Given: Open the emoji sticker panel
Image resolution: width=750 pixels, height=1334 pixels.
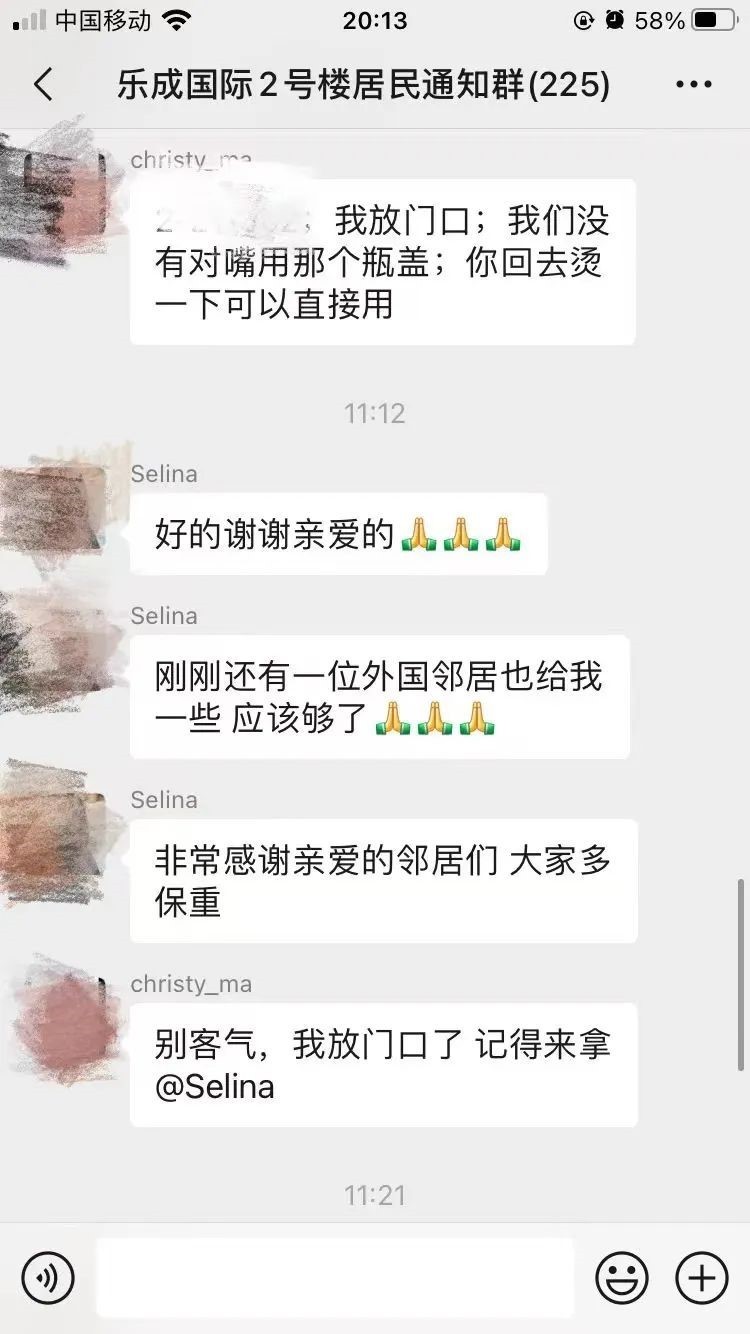Looking at the screenshot, I should pos(621,1277).
